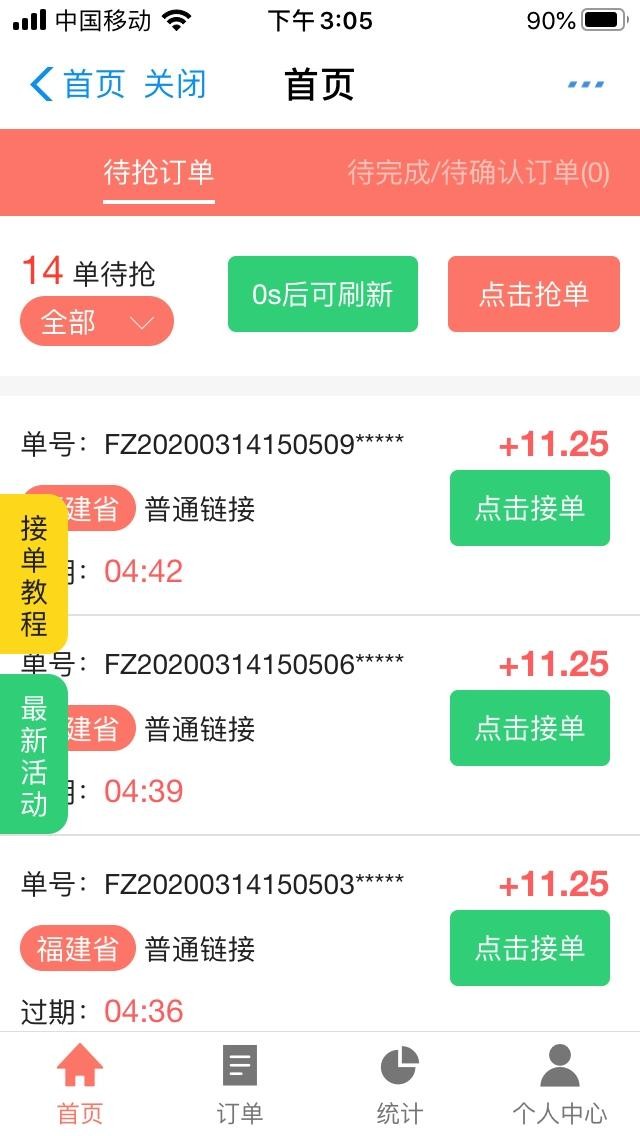
Task: Tap the 点击抢单 button
Action: click(x=533, y=294)
